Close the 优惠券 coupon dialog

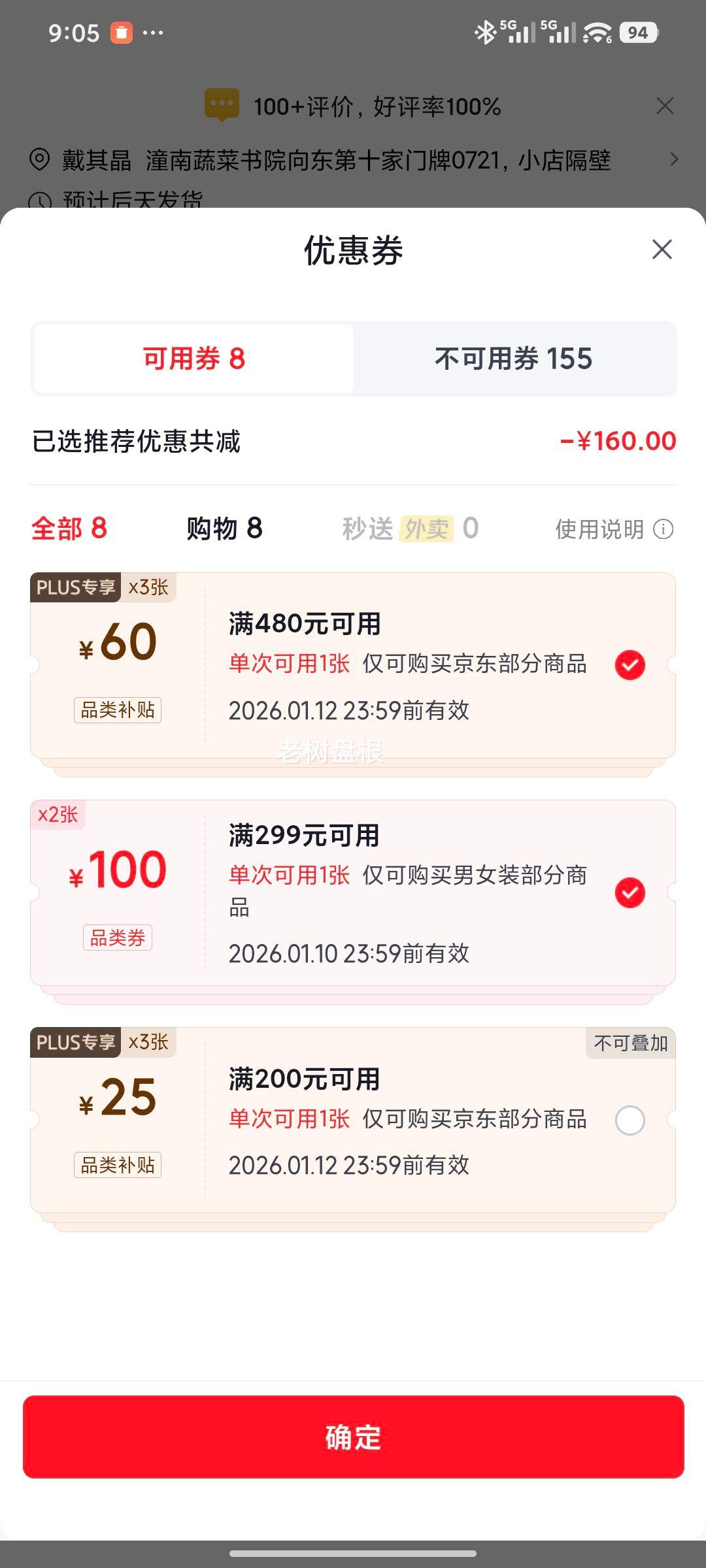point(664,250)
